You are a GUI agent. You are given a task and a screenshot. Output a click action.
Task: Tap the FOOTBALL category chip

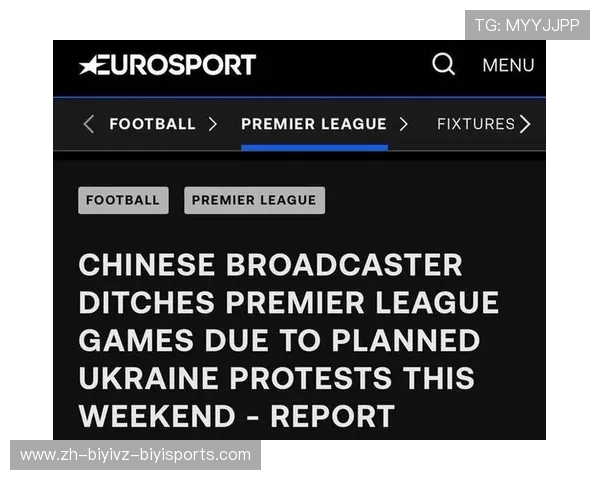click(123, 200)
